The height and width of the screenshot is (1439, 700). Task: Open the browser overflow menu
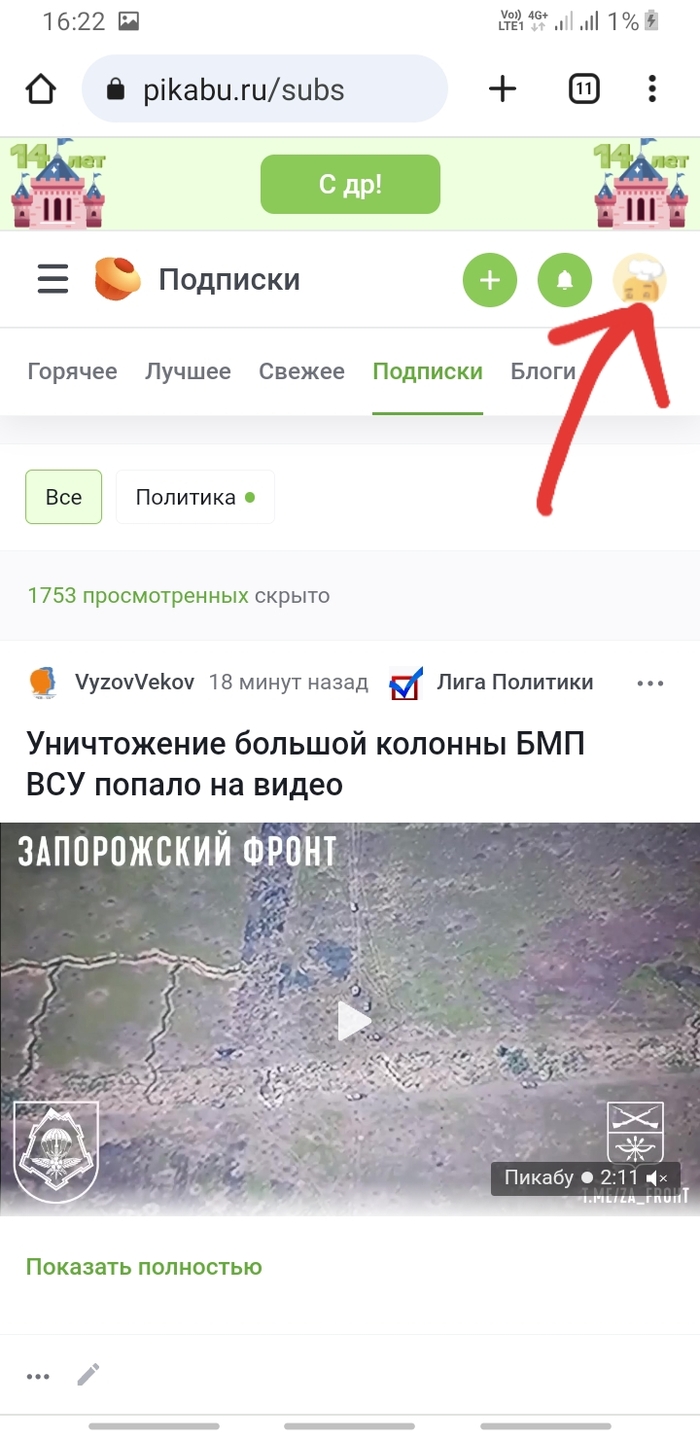click(652, 90)
